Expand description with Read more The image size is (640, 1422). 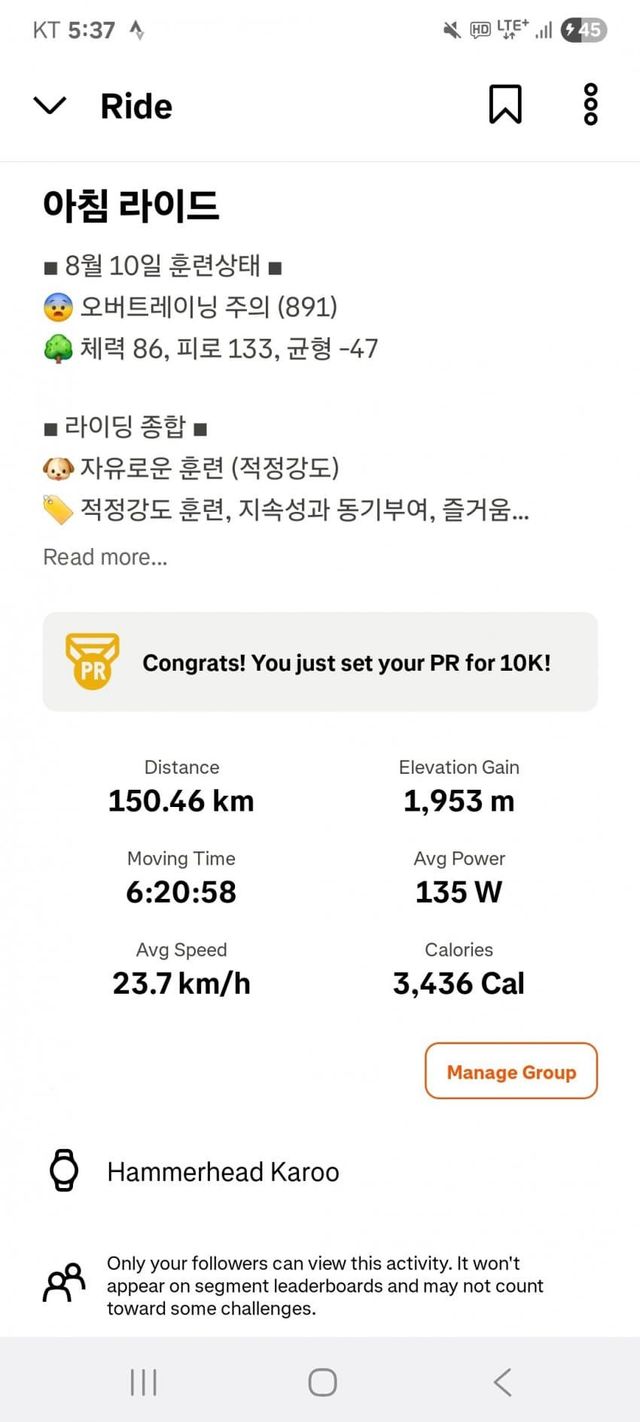tap(105, 557)
